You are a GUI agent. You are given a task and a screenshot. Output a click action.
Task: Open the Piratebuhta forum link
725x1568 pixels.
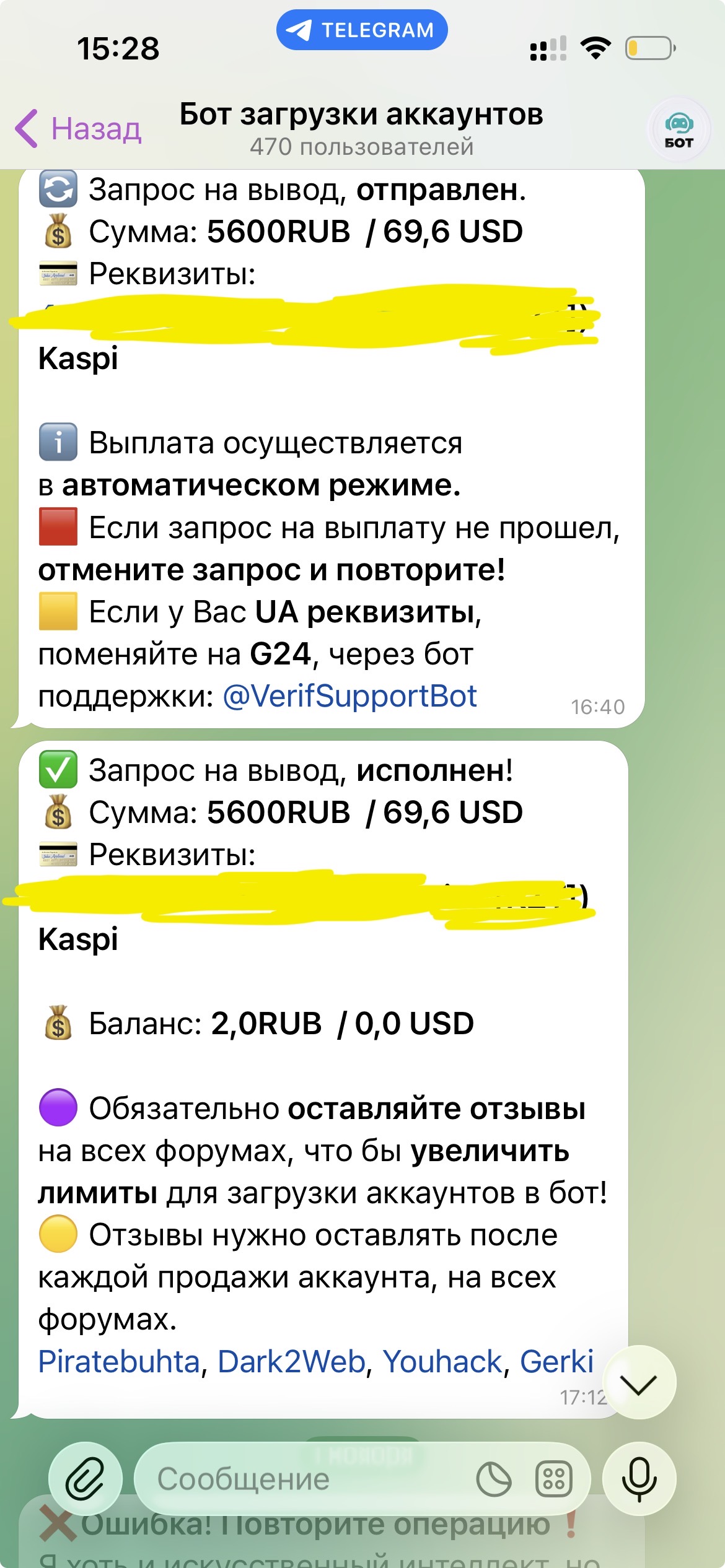point(119,1362)
